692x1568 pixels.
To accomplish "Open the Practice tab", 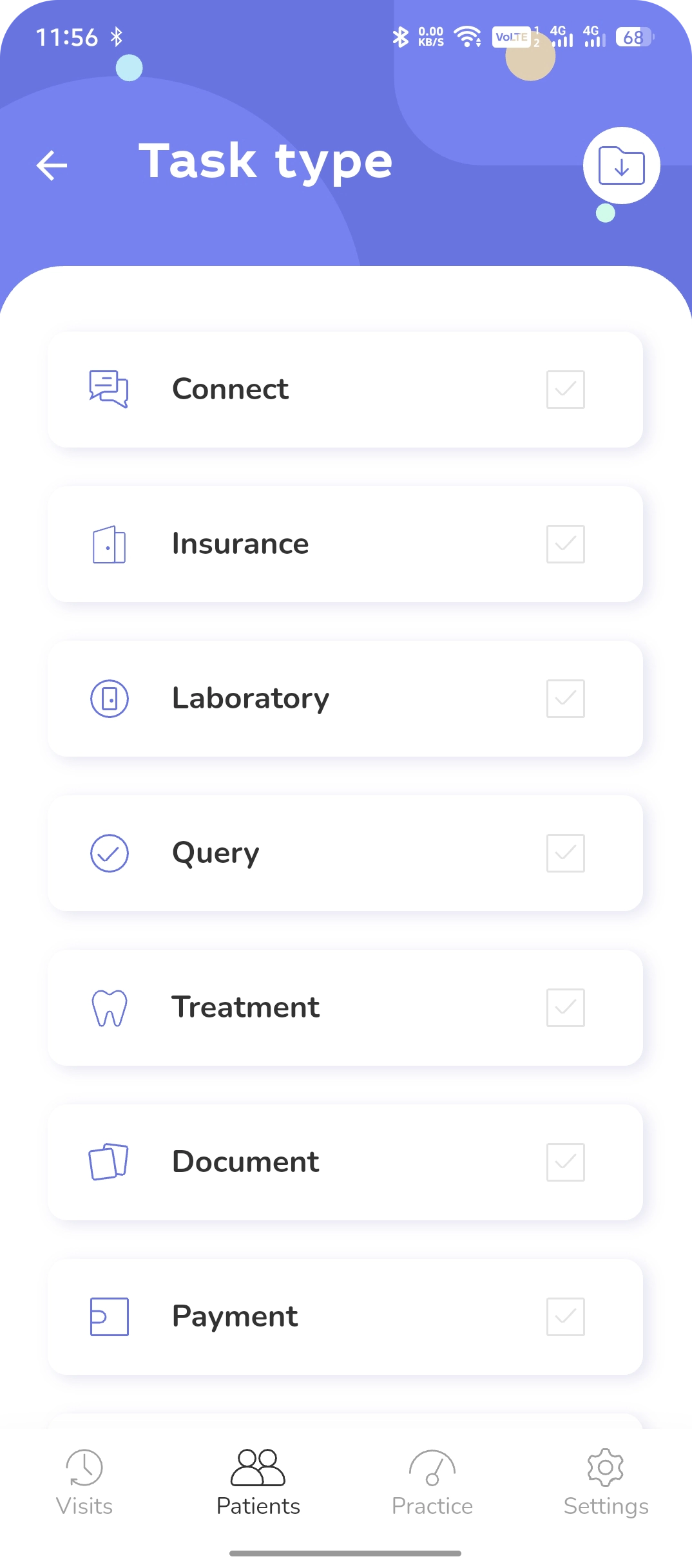I will coord(432,1488).
